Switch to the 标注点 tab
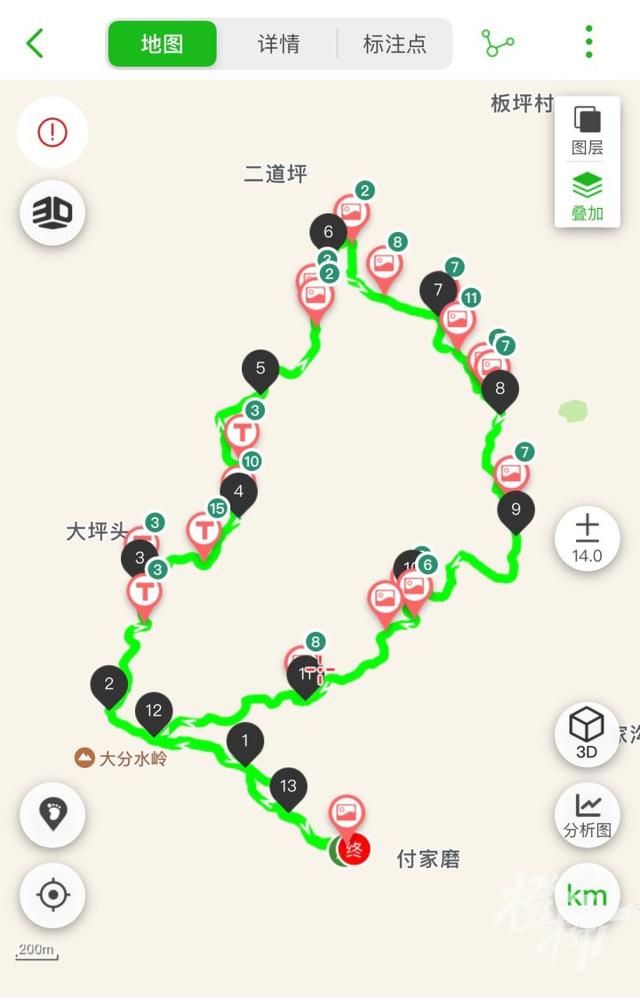This screenshot has width=640, height=1000. tap(394, 44)
